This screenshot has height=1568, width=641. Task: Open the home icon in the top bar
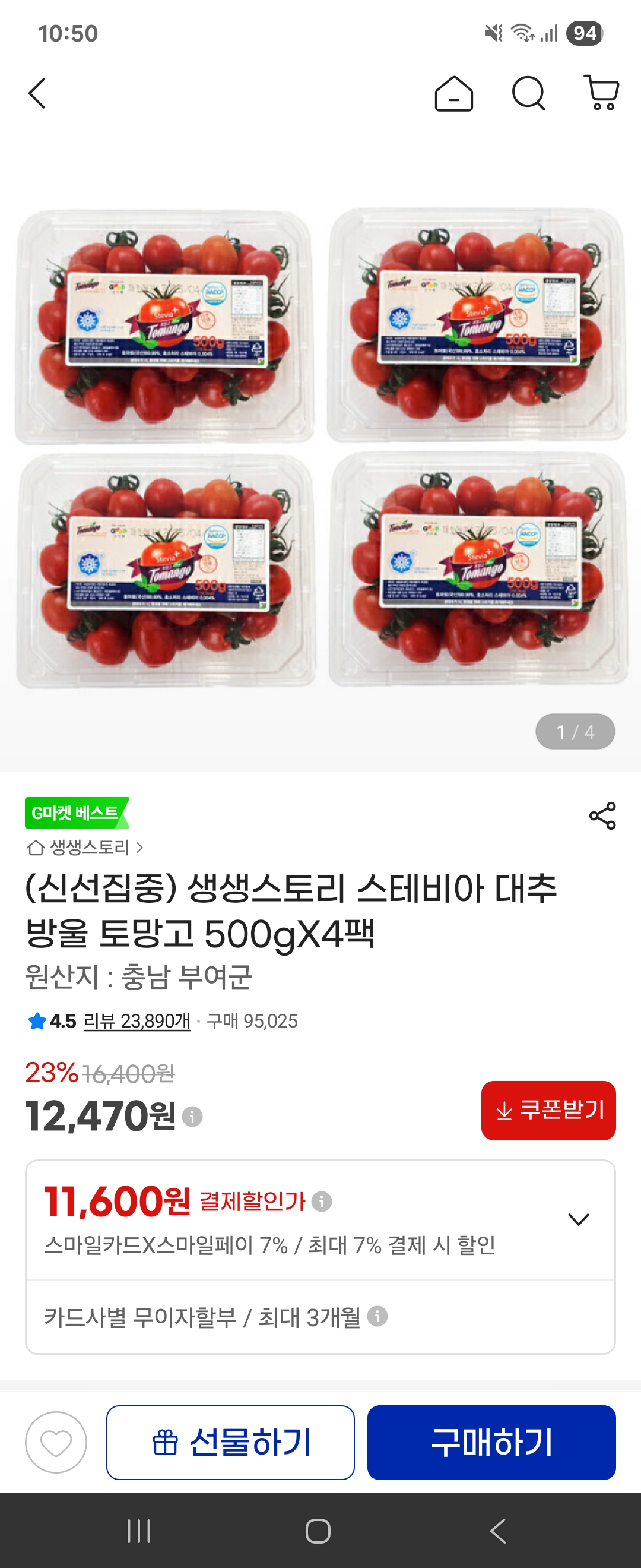tap(453, 94)
